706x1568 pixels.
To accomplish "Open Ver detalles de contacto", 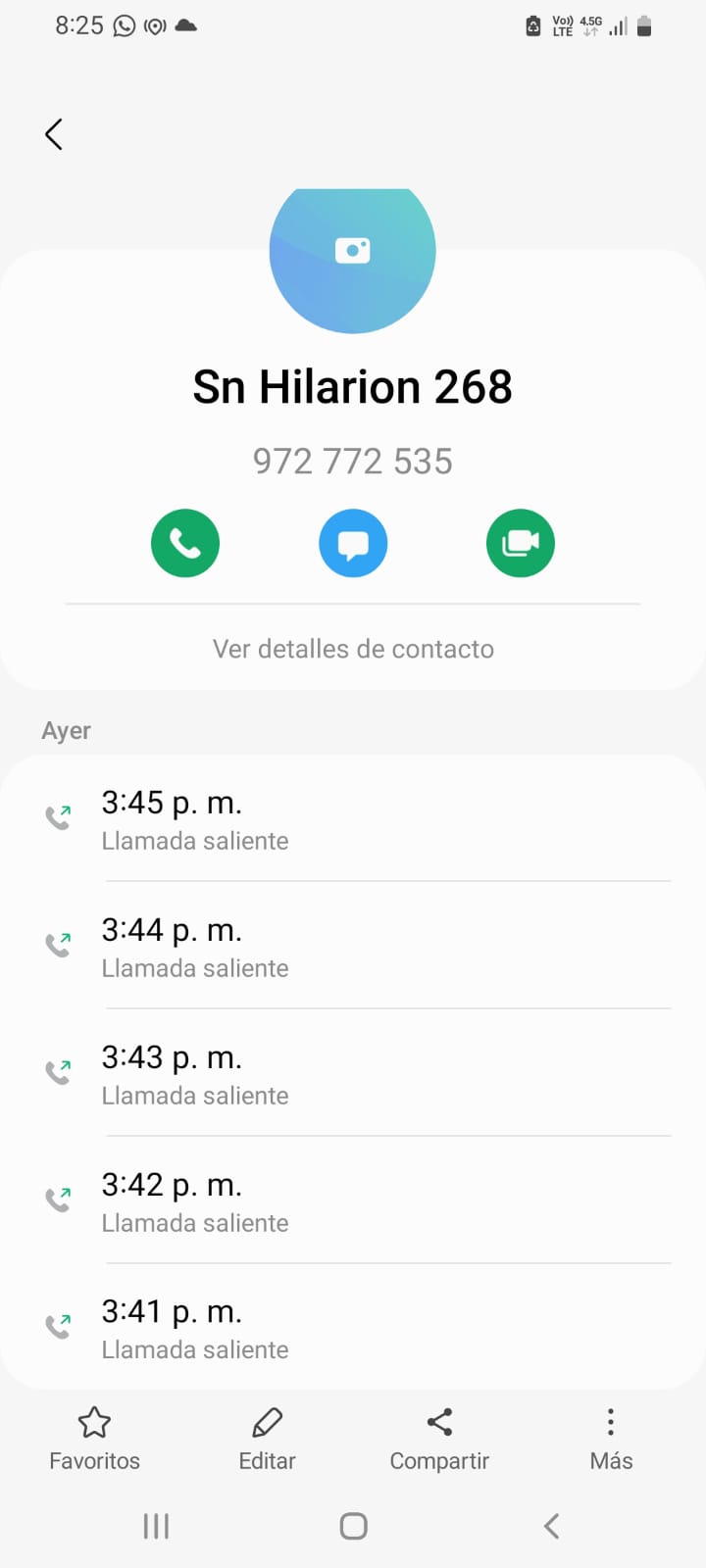I will [x=353, y=649].
